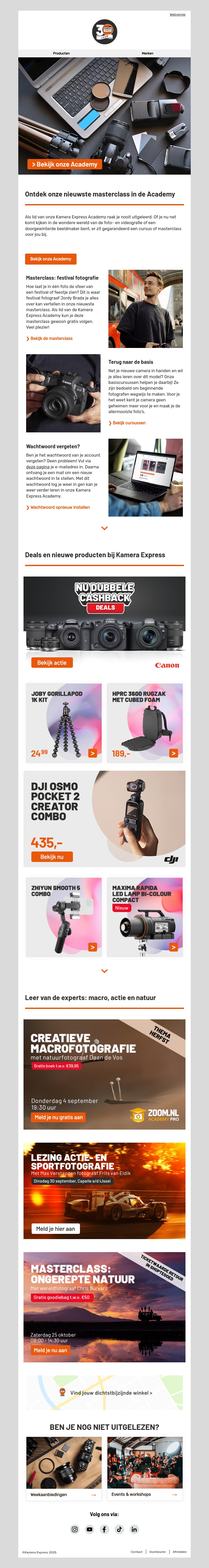Viewport: 209px width, 1568px height.
Task: Tap Bekijk nu for DJI Osmo Pocket 2
Action: coord(52,856)
